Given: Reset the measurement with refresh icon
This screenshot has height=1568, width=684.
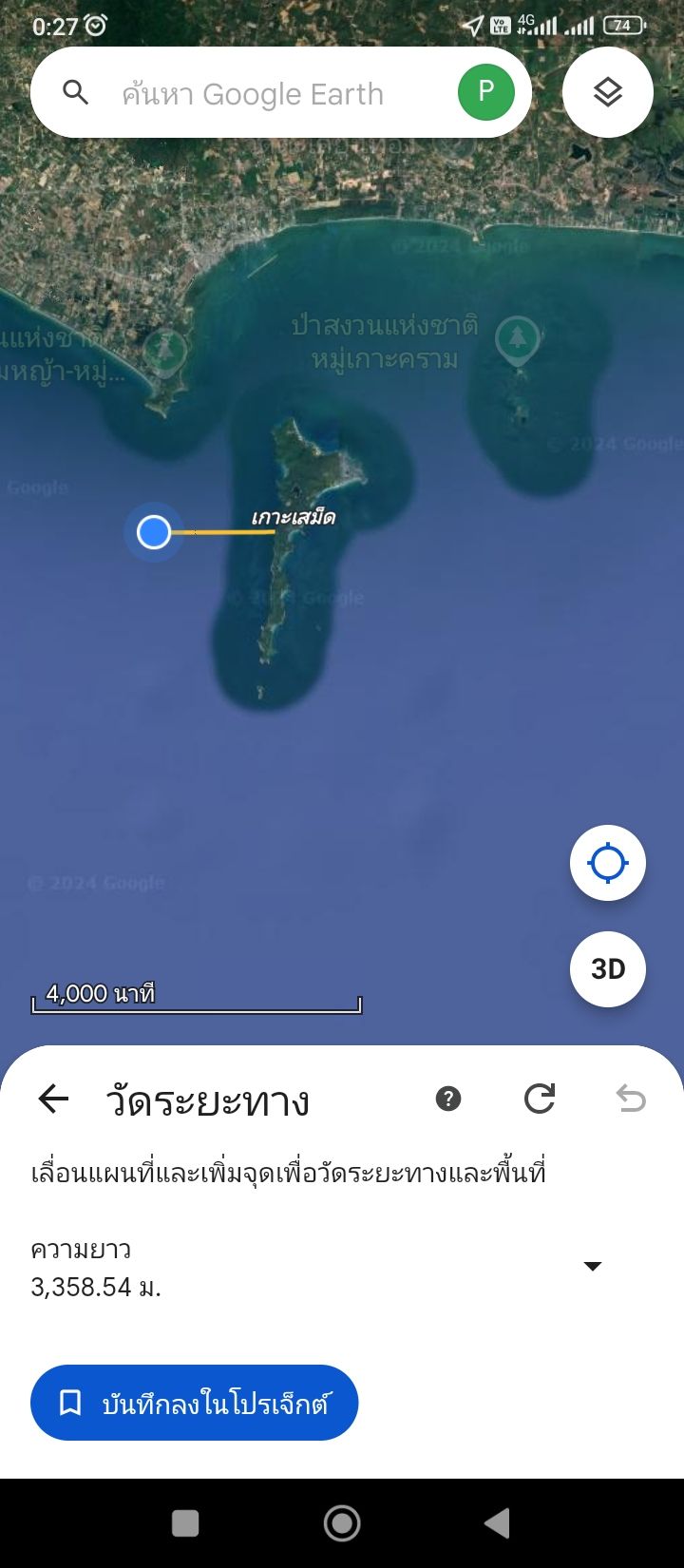Looking at the screenshot, I should [539, 1100].
